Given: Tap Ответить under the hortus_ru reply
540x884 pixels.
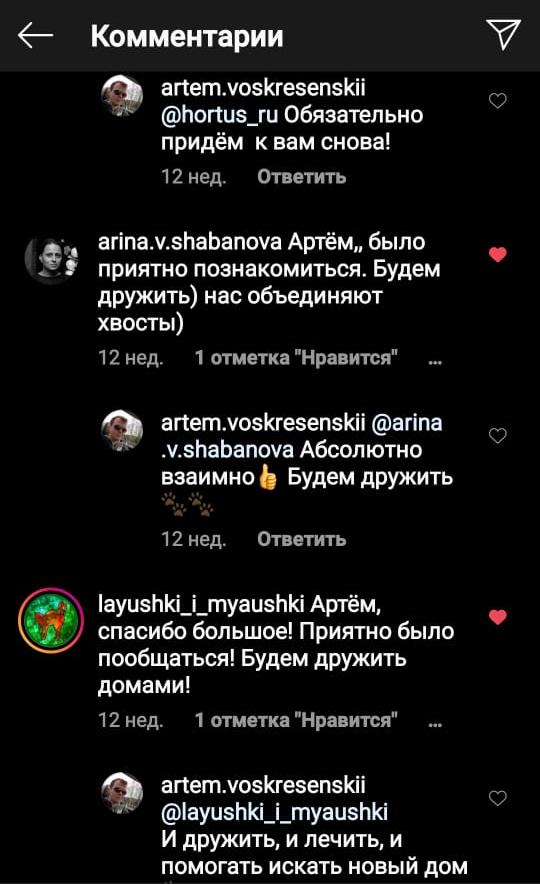Looking at the screenshot, I should coord(301,176).
